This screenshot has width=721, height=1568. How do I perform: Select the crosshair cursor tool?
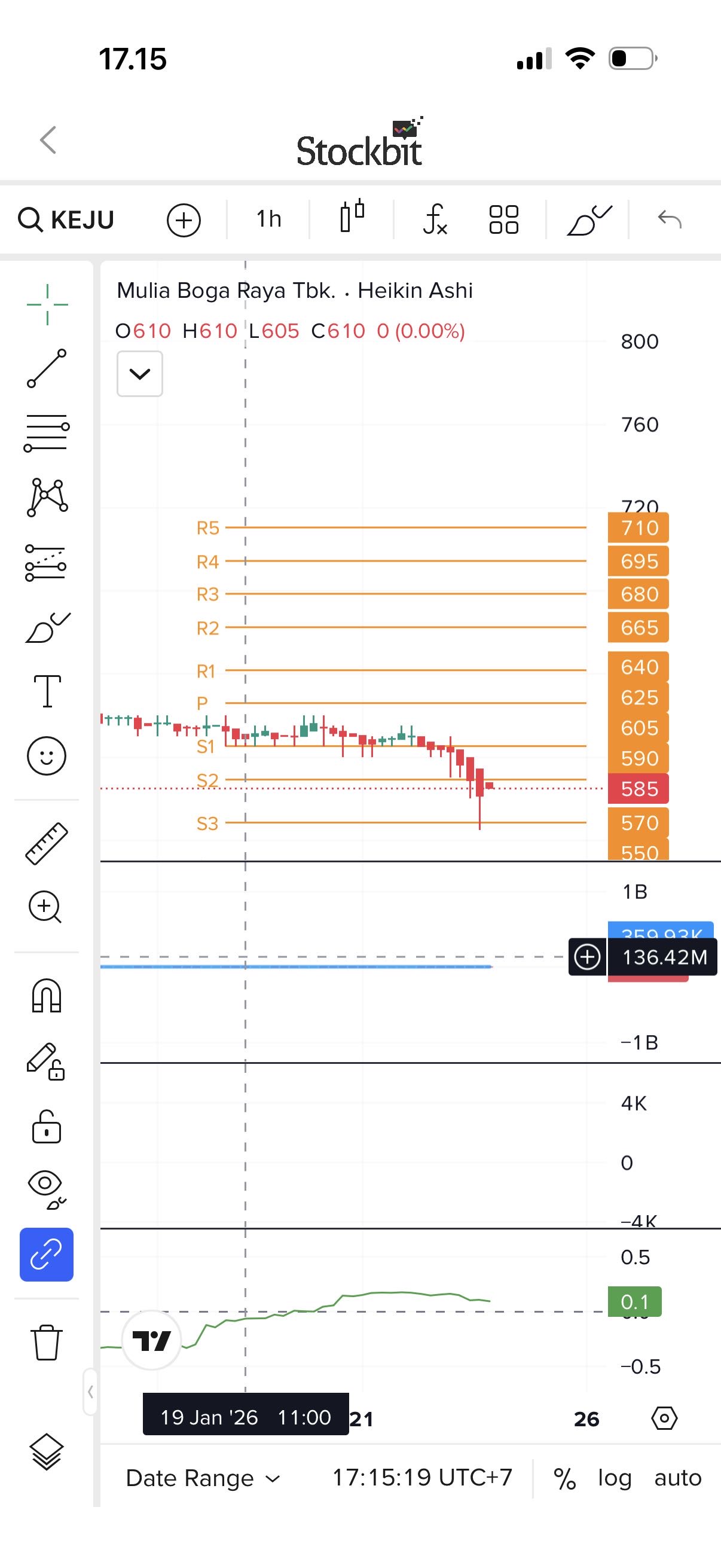47,304
